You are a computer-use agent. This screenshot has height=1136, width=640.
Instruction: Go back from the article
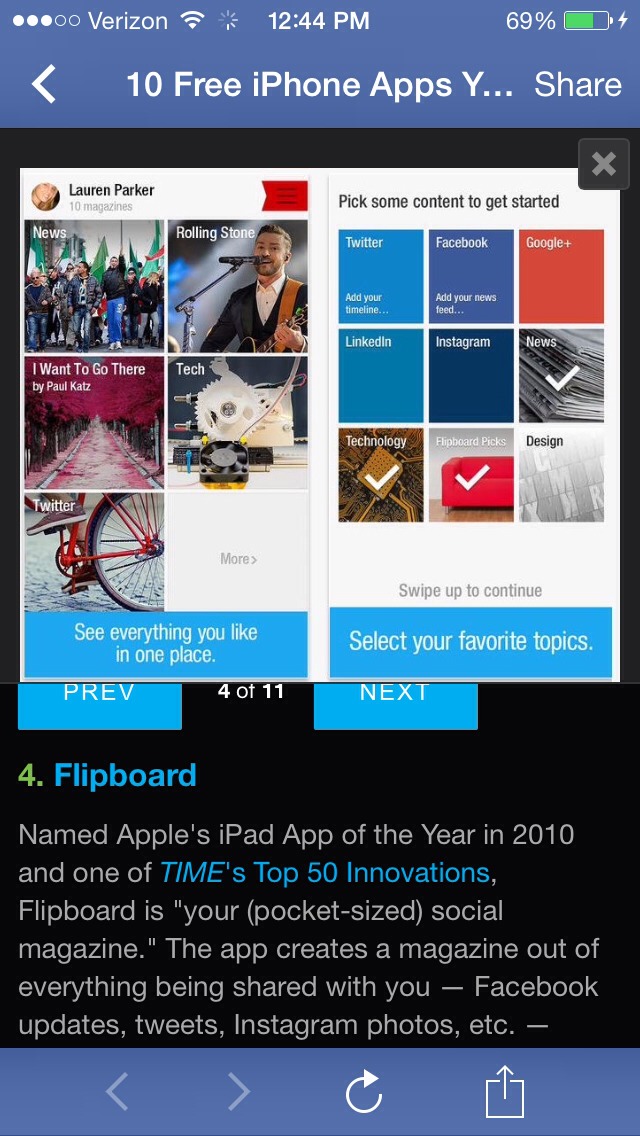click(x=43, y=85)
